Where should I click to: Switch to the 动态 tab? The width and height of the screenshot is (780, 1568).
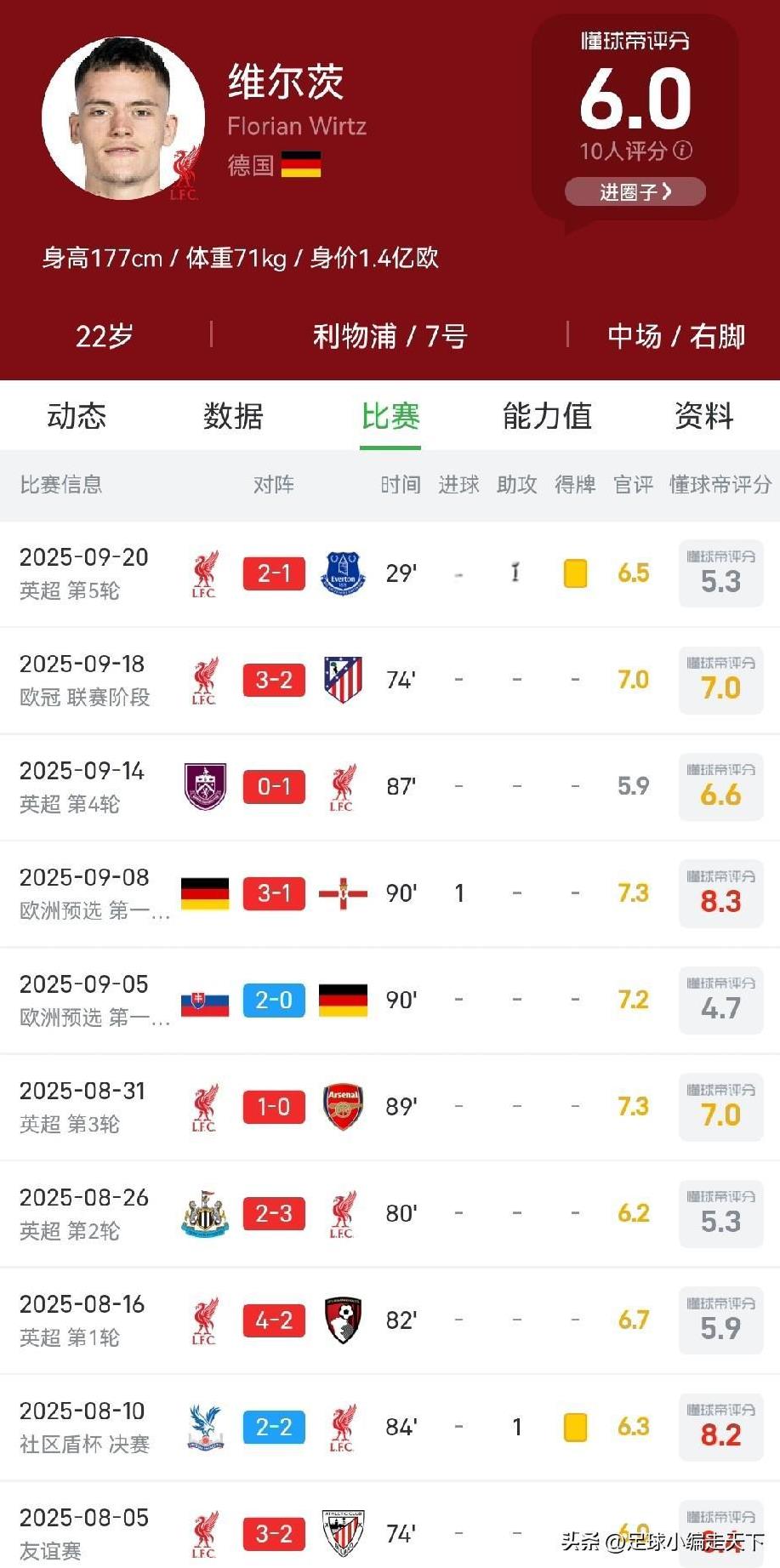tap(77, 416)
